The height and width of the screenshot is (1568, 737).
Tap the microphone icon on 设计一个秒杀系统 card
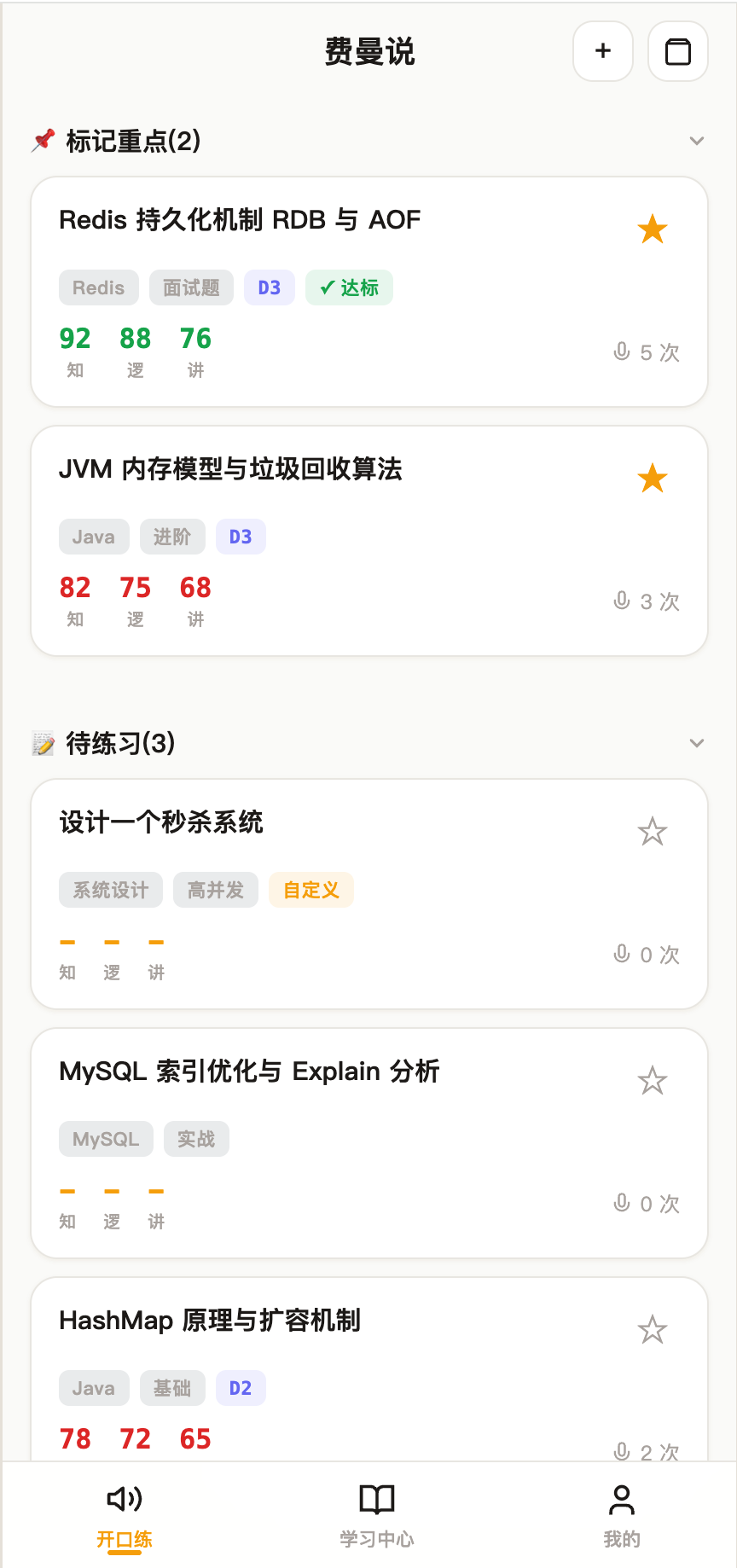pos(624,954)
